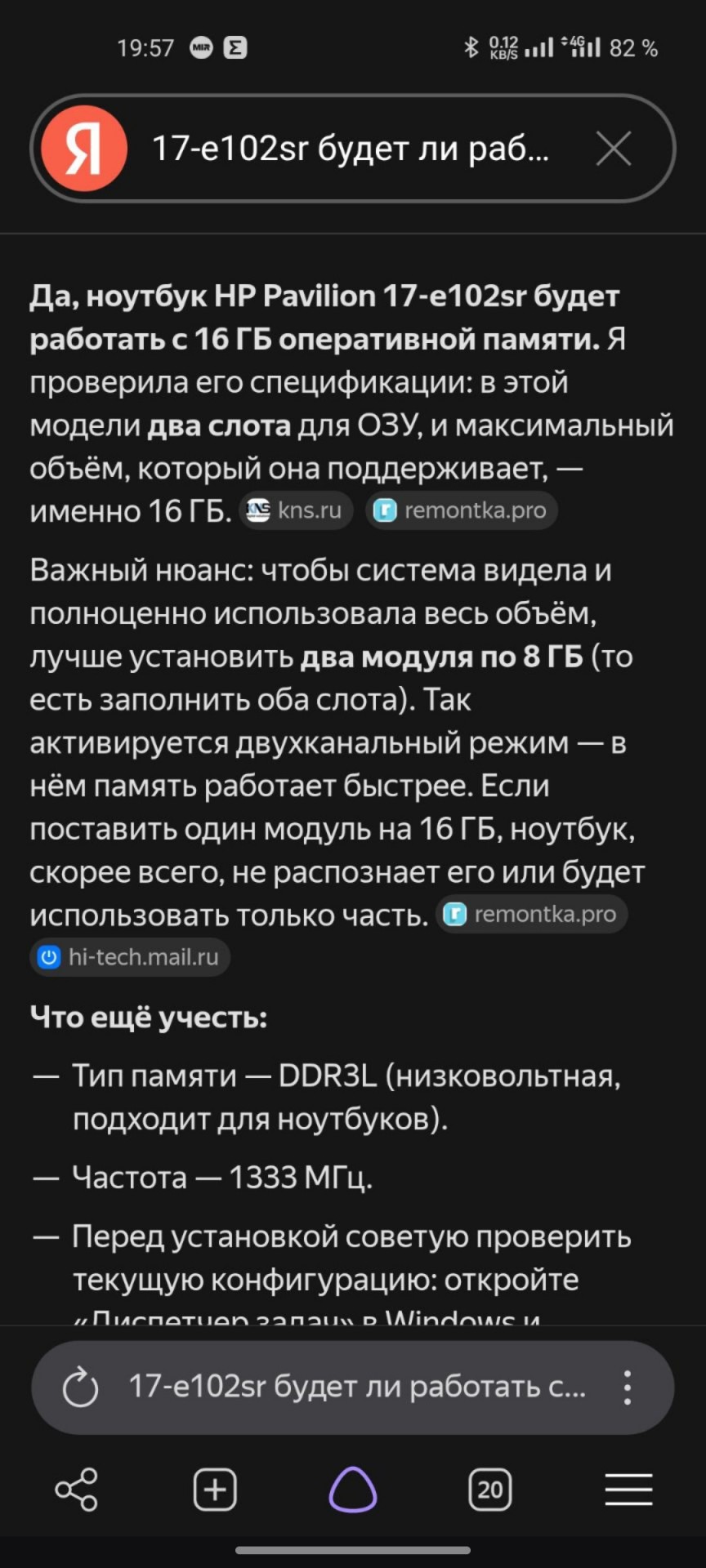Viewport: 706px width, 1568px height.
Task: Open the browser hamburger menu
Action: click(x=628, y=1490)
